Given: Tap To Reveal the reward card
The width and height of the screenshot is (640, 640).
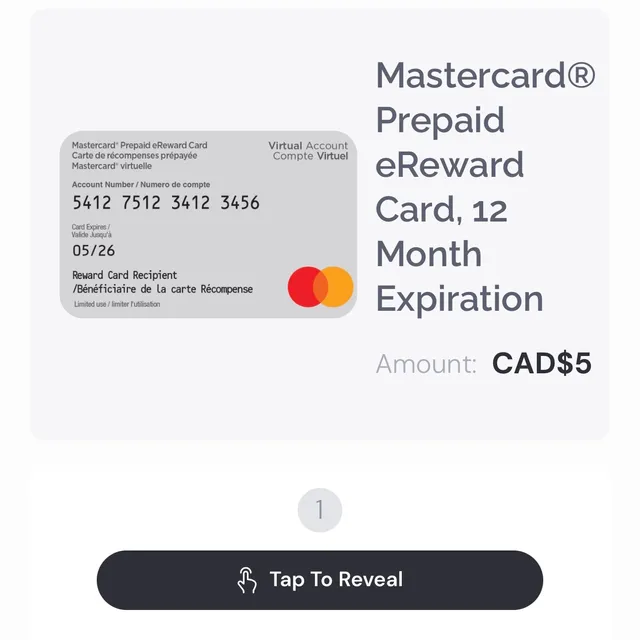Looking at the screenshot, I should pos(320,580).
